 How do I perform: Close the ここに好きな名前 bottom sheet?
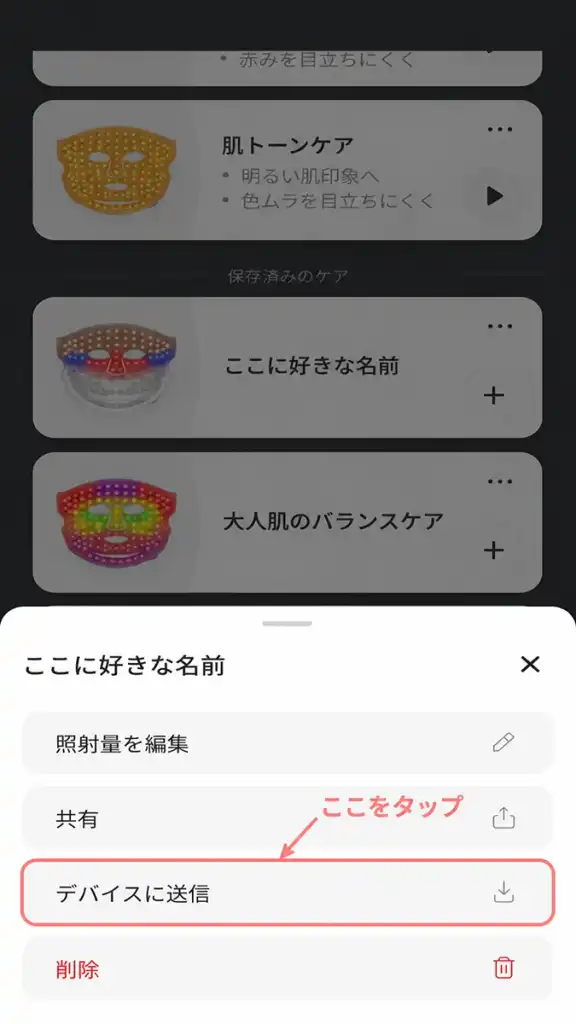530,664
